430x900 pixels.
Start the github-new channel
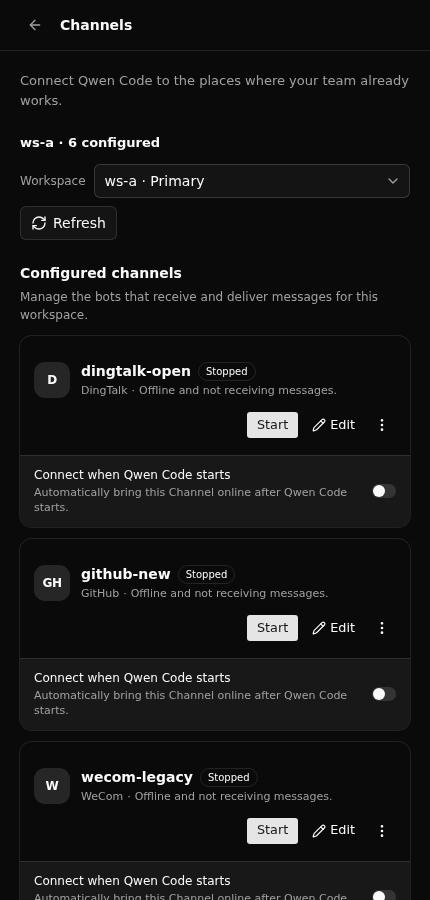click(x=272, y=628)
